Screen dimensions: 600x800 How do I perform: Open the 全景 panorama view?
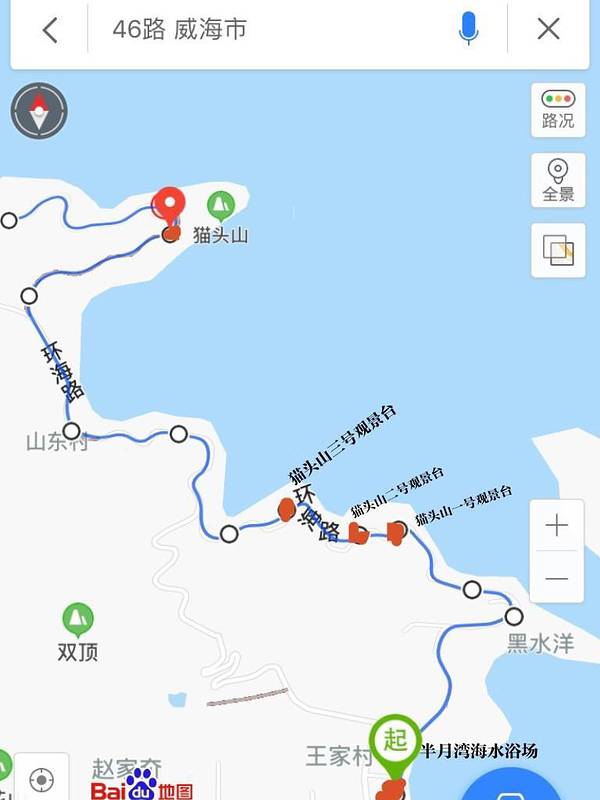click(558, 180)
